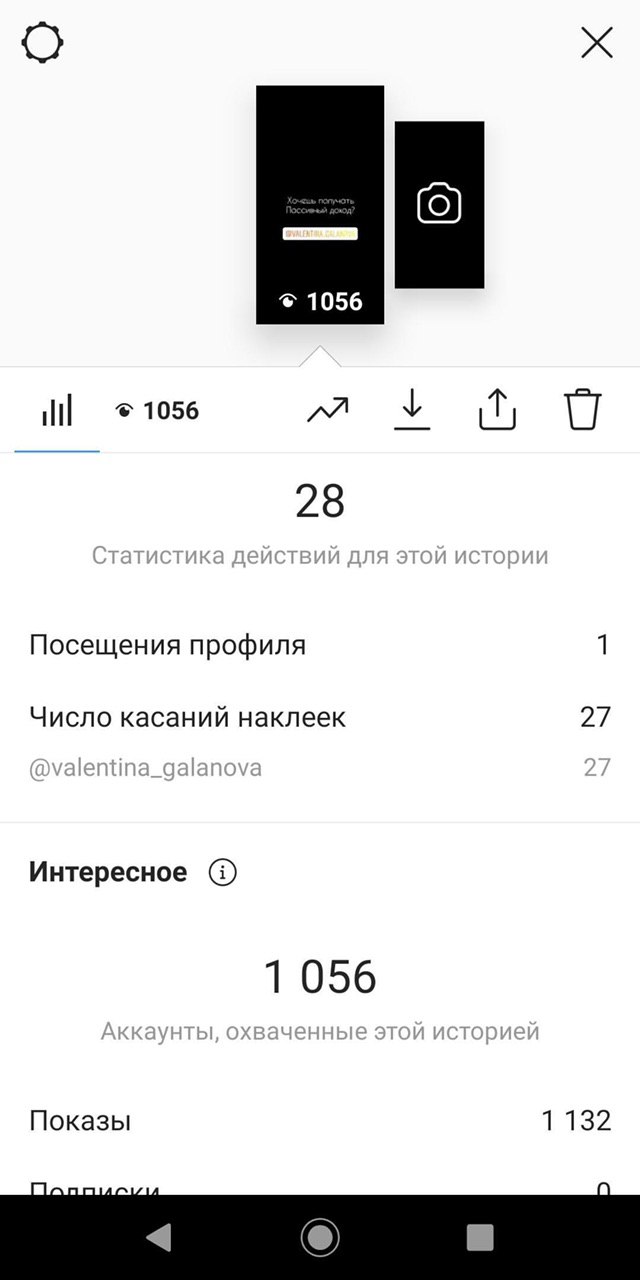Screen dimensions: 640x1280
Task: Close the story insights screen
Action: 597,43
